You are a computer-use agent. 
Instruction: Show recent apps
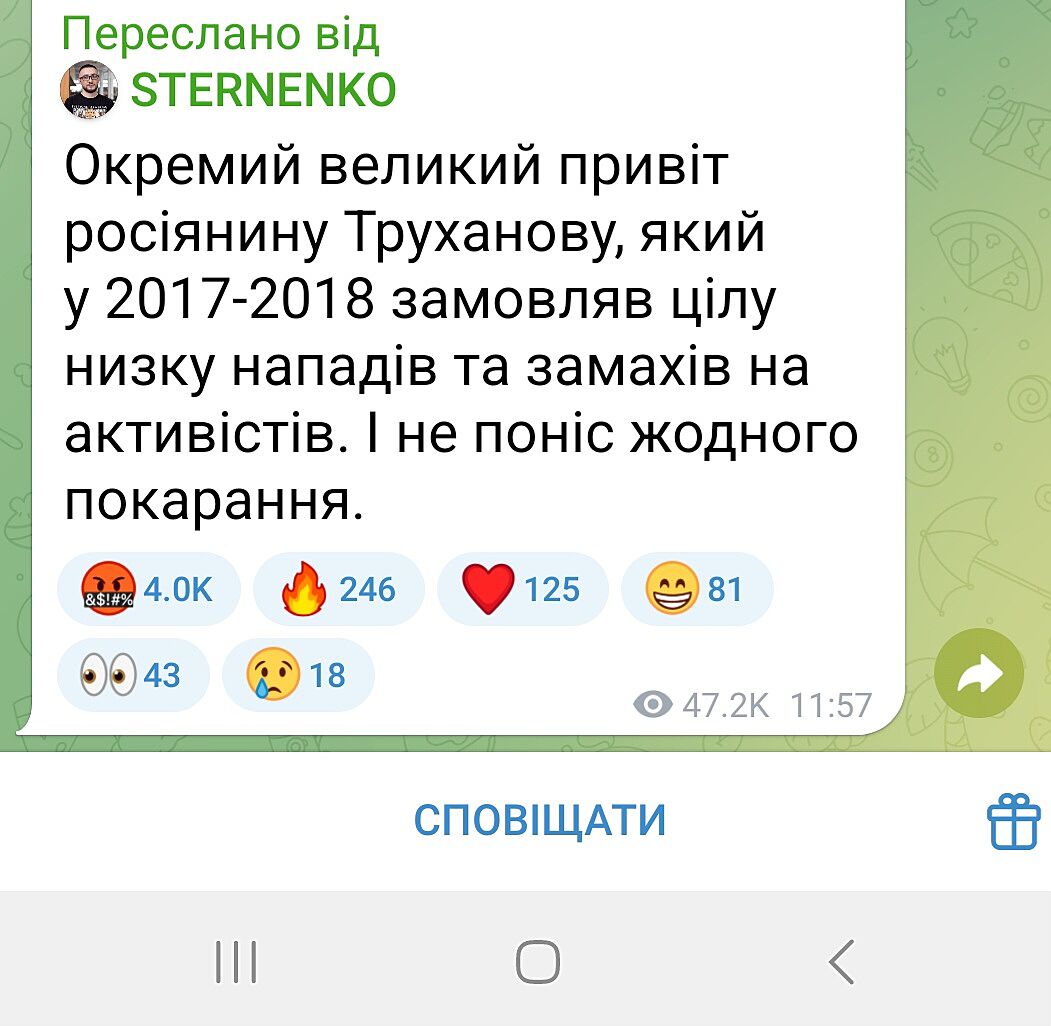236,962
